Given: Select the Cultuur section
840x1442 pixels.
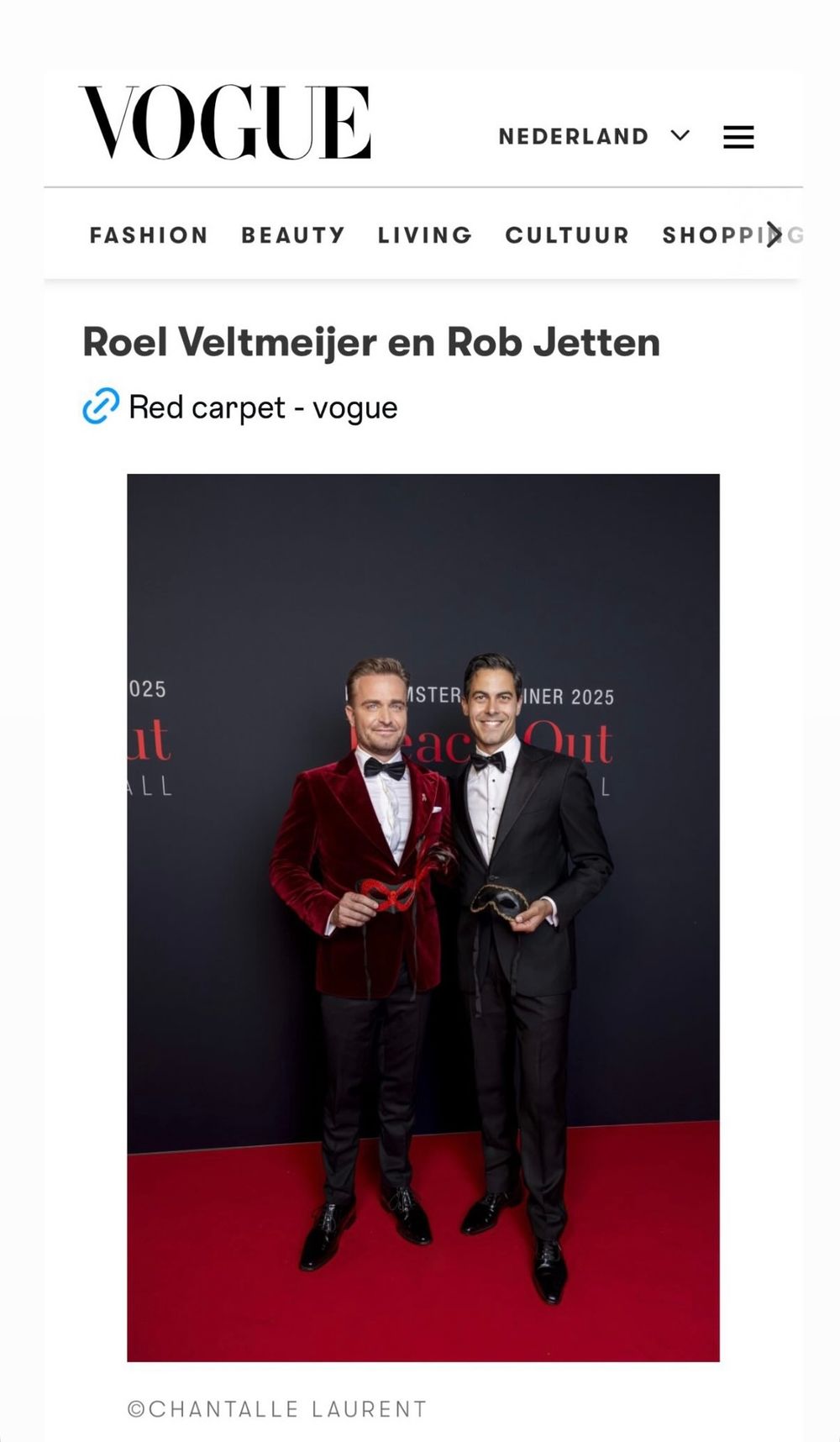Looking at the screenshot, I should coord(567,235).
